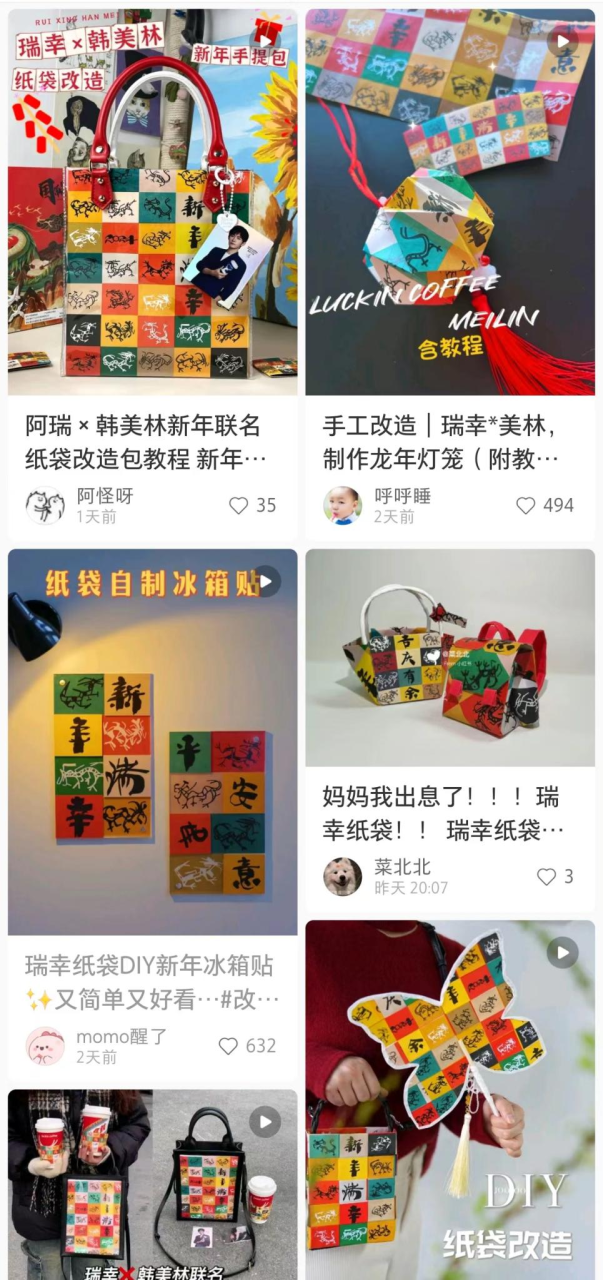603x1280 pixels.
Task: Open the 妈妈我出息了 mini paper bags post
Action: pyautogui.click(x=450, y=658)
